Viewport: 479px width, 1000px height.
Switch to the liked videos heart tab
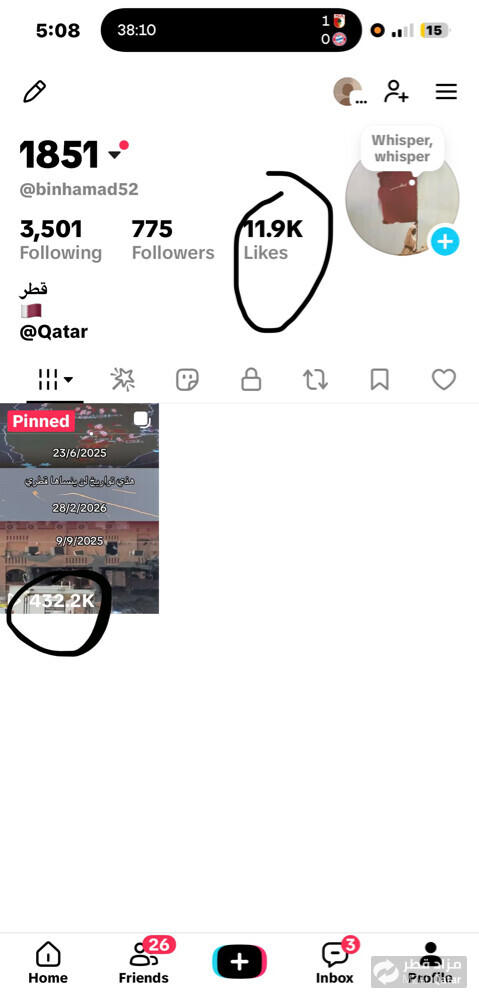click(x=444, y=379)
